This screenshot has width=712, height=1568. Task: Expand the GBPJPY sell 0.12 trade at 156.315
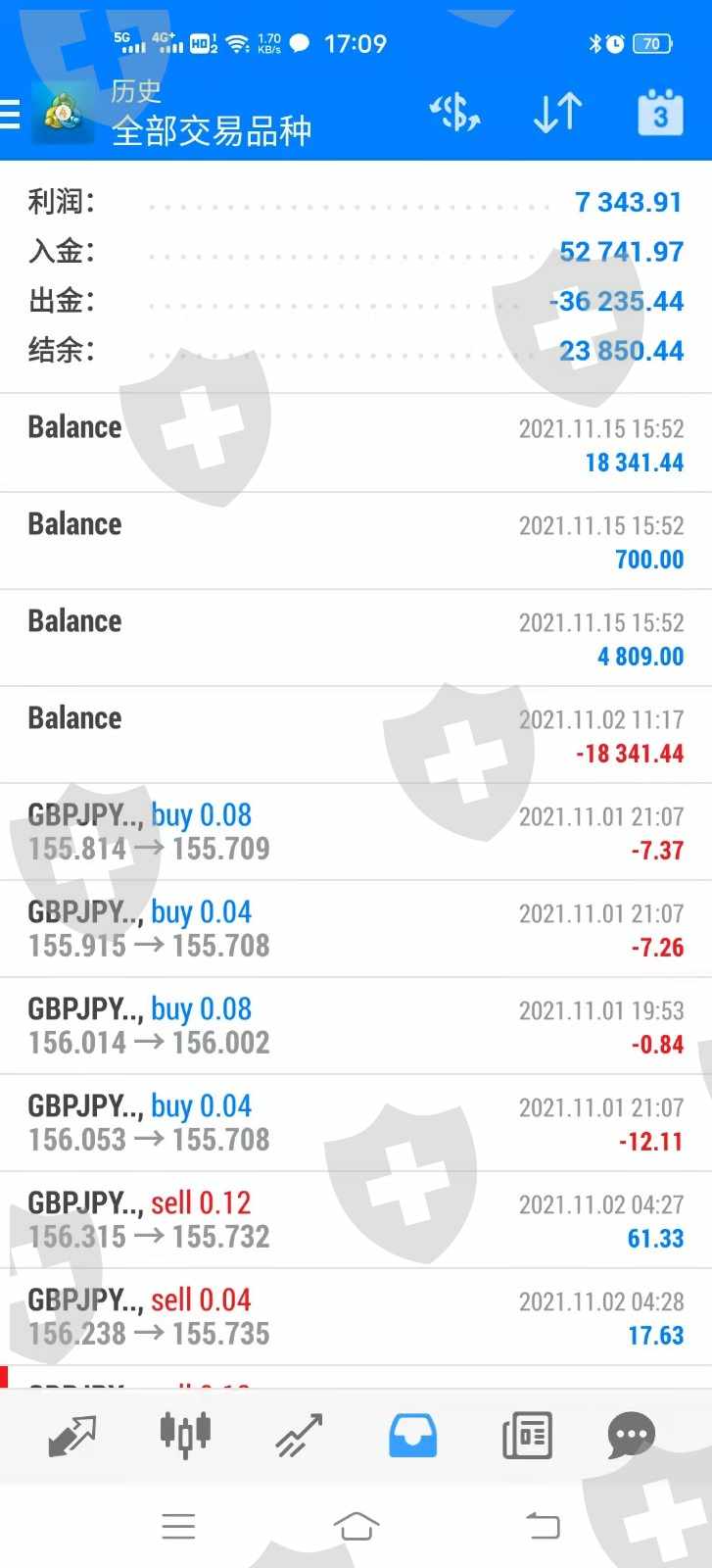pyautogui.click(x=356, y=1220)
